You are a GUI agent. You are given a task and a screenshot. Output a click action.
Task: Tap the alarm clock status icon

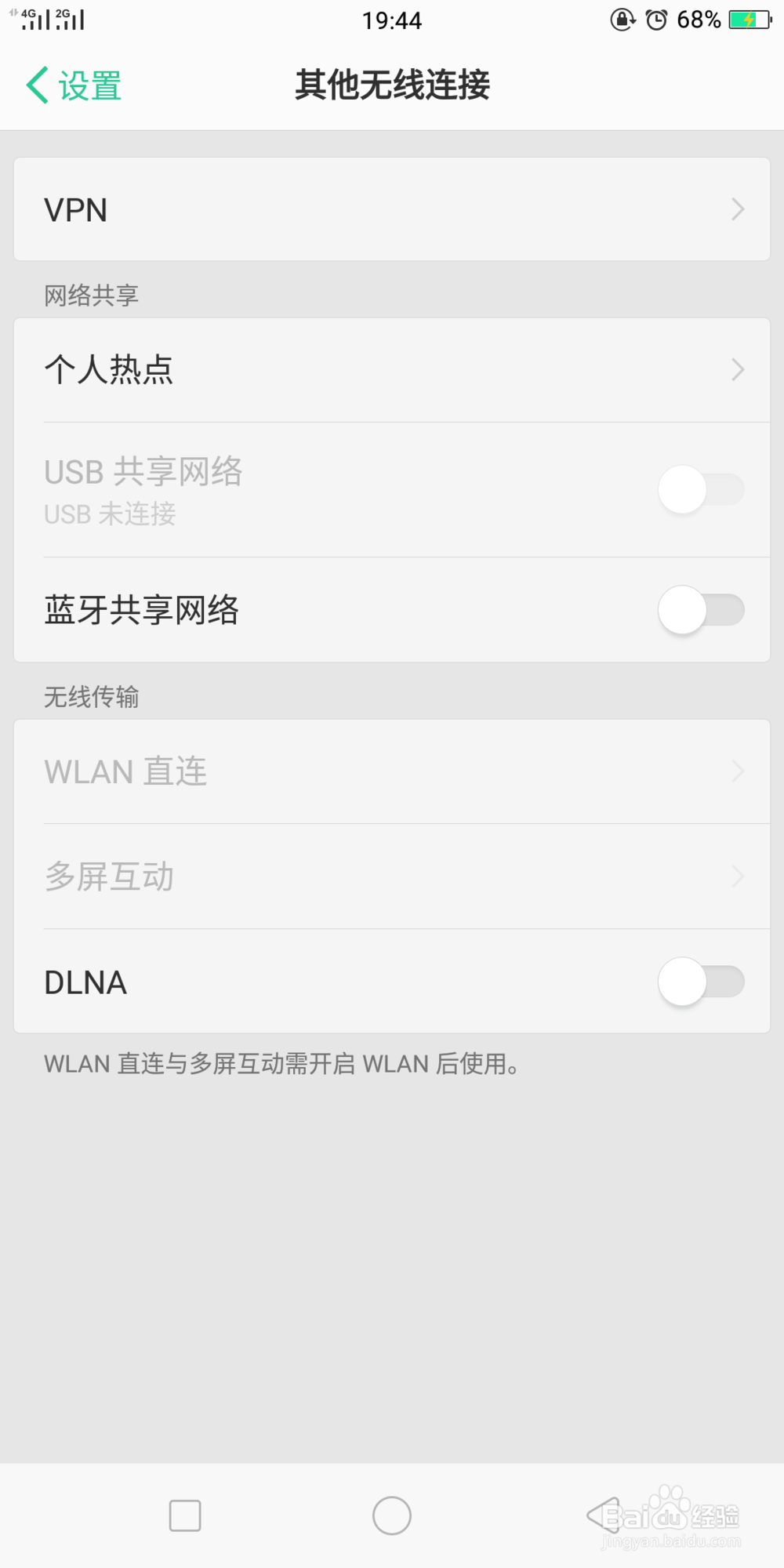pos(657,20)
